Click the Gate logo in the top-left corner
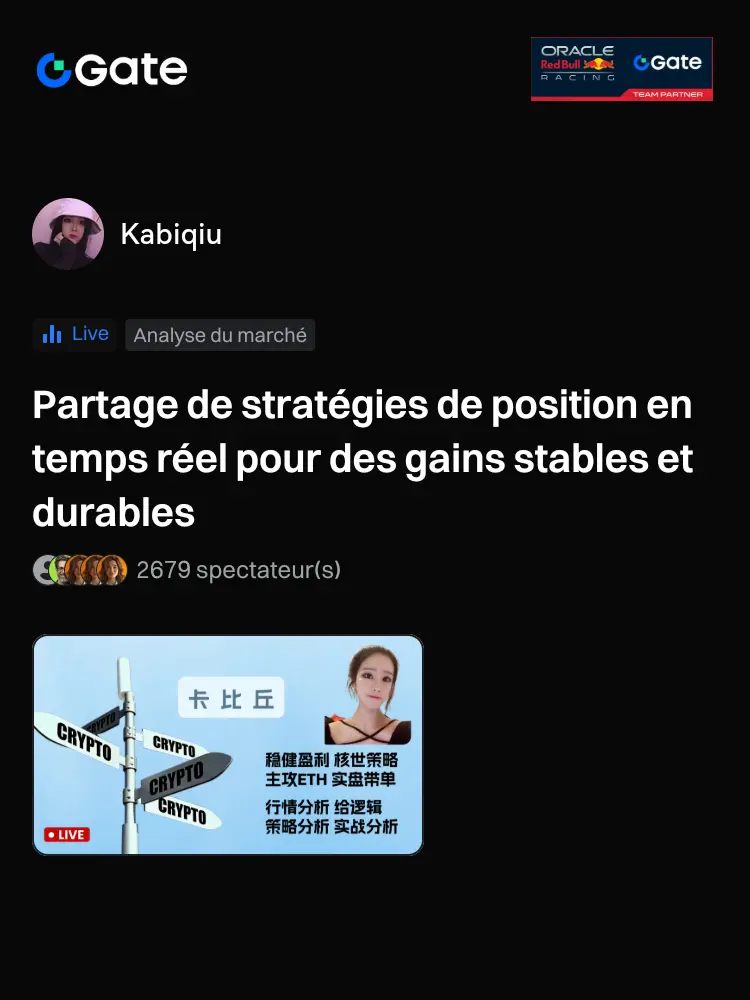750x1000 pixels. (x=110, y=69)
